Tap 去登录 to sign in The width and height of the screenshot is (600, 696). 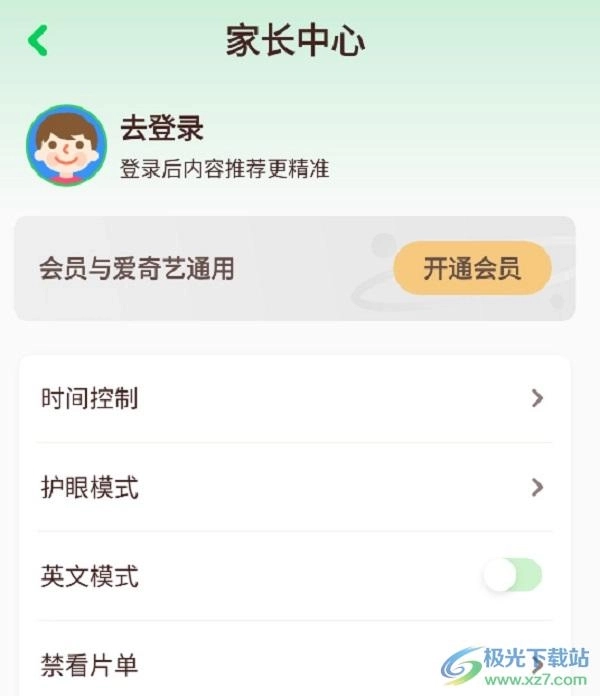(162, 129)
